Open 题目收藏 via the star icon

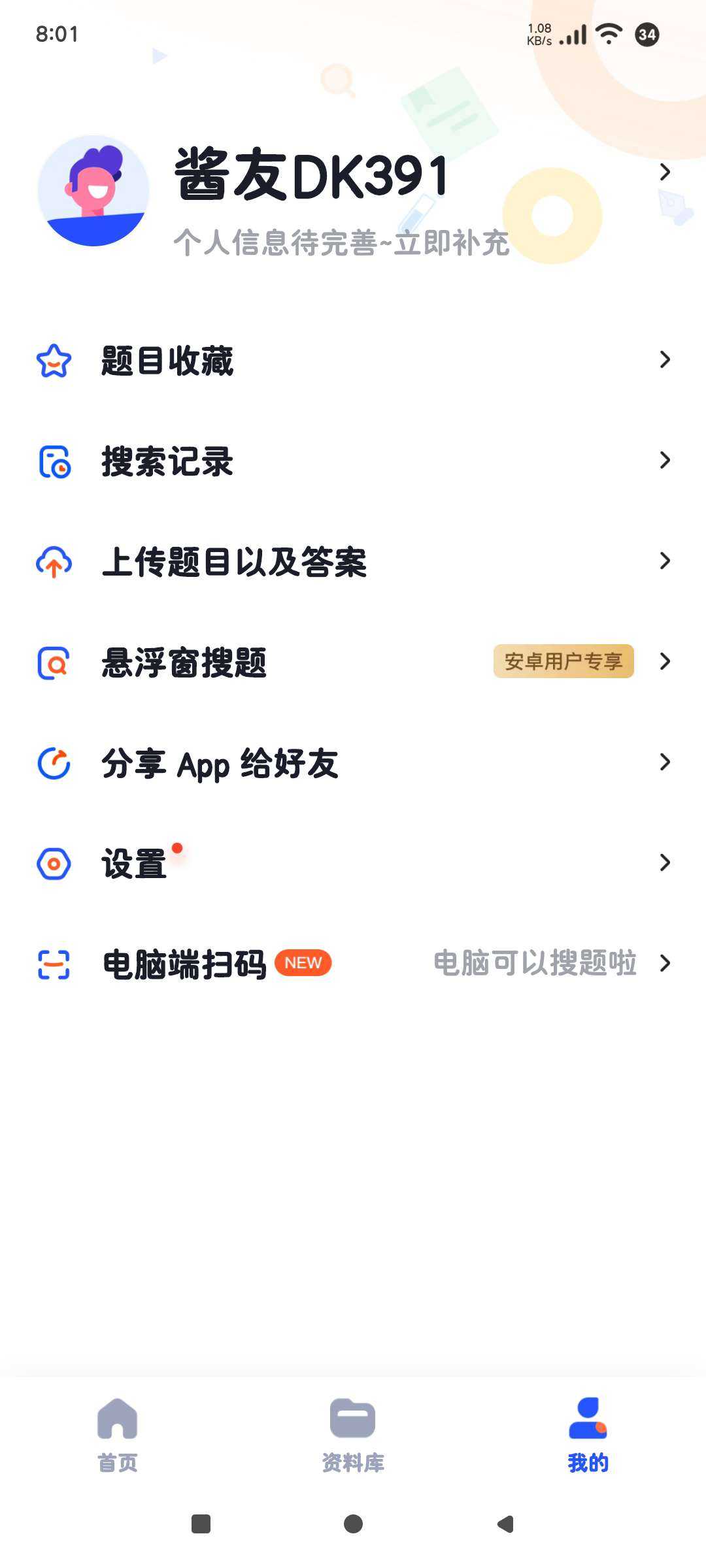[54, 360]
